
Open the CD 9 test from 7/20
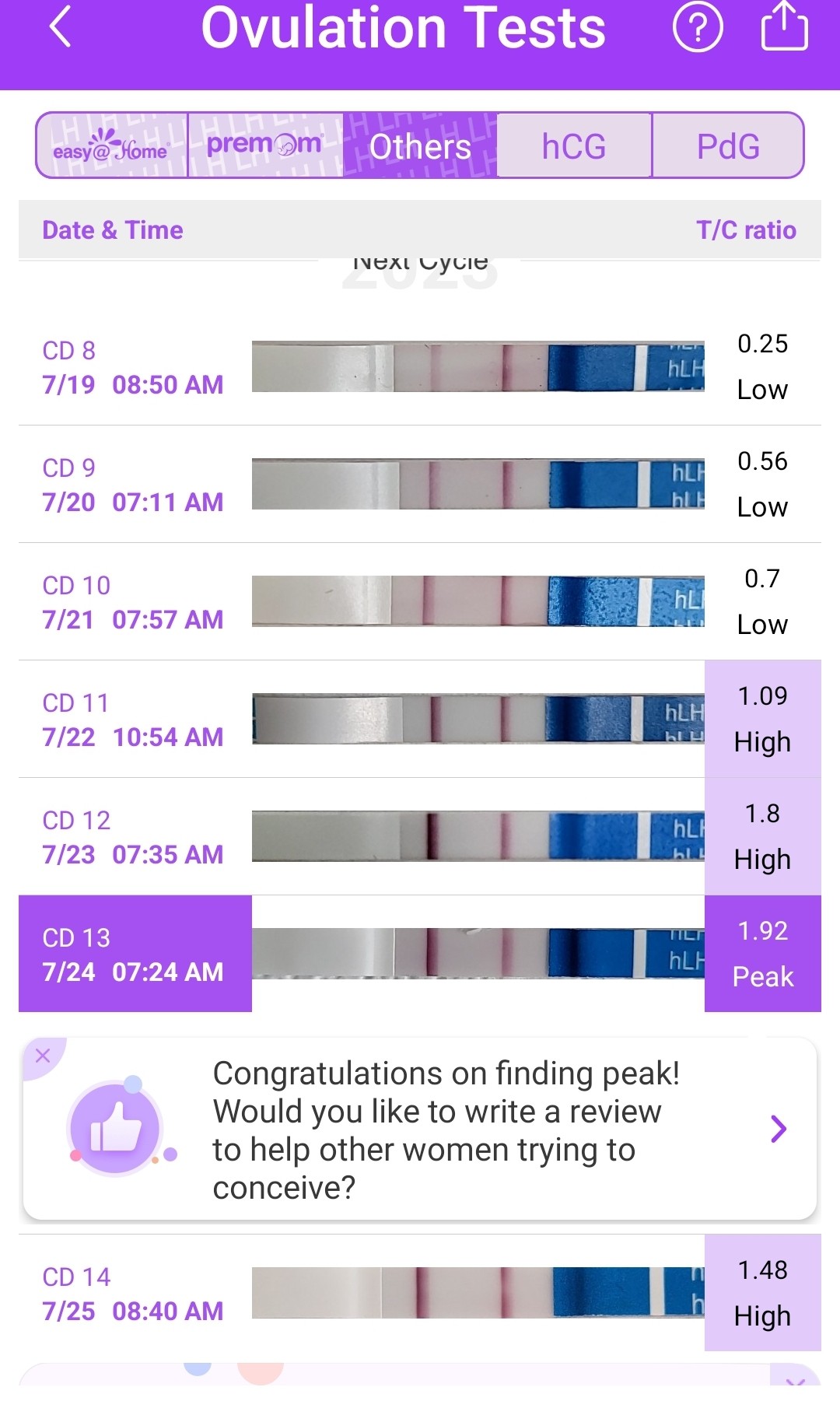pos(420,485)
